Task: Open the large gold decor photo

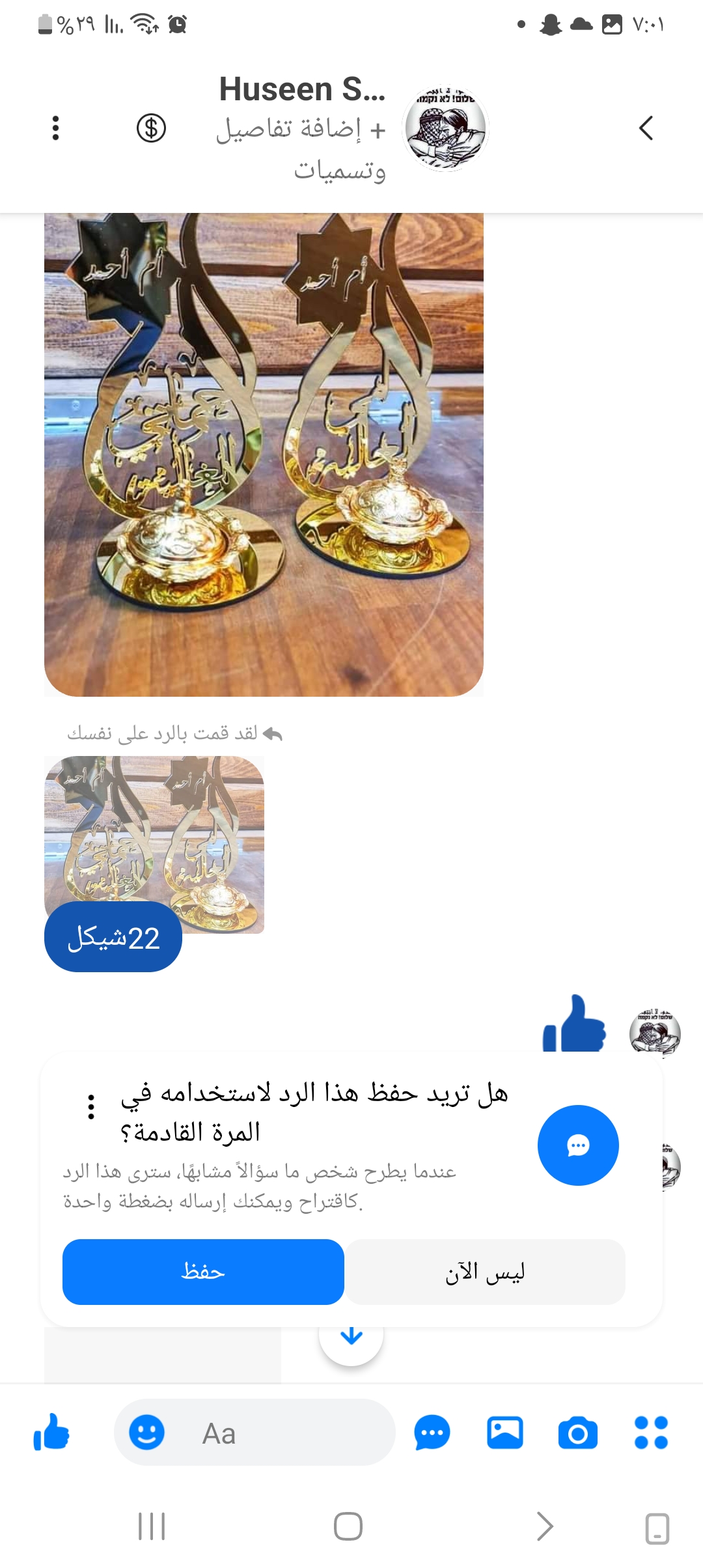Action: [264, 455]
